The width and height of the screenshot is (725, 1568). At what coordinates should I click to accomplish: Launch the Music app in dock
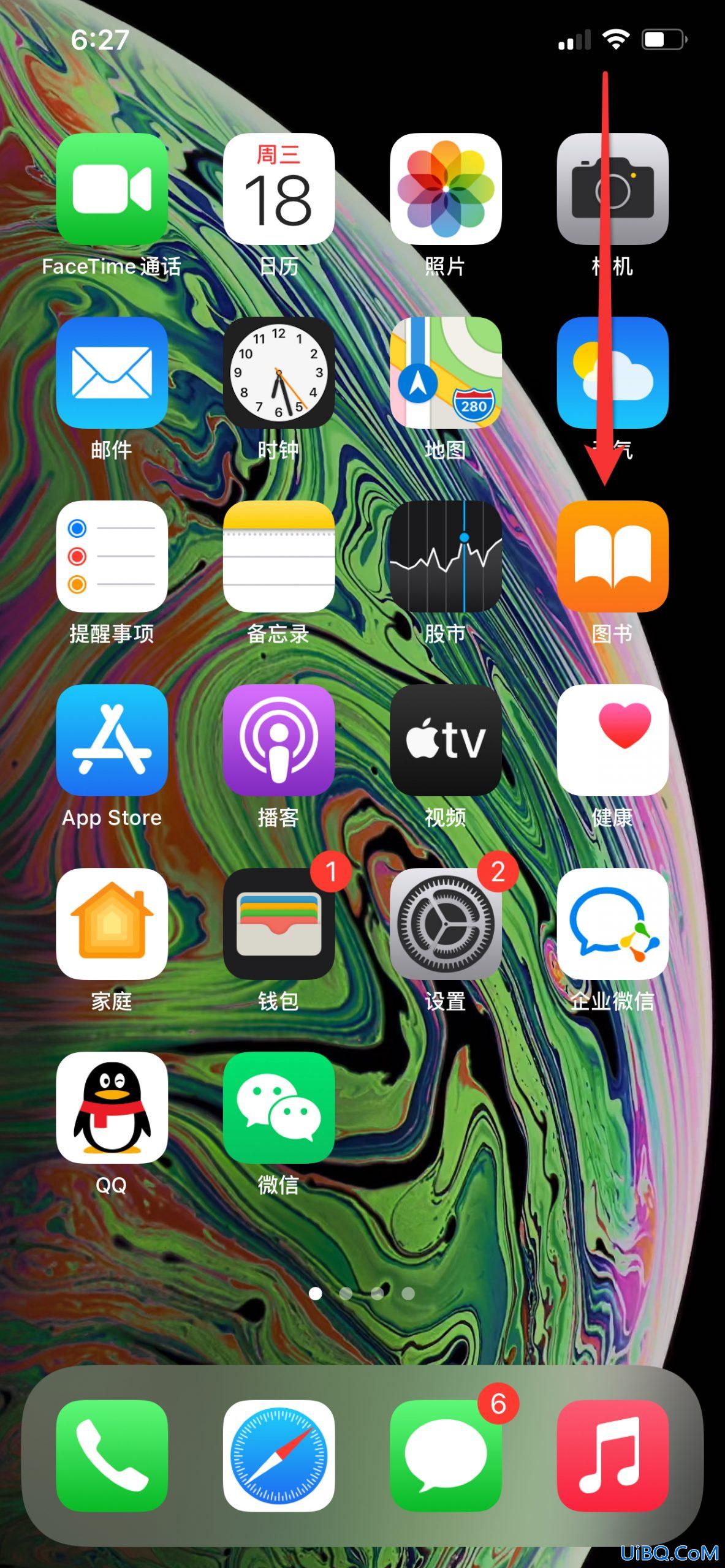[613, 1455]
